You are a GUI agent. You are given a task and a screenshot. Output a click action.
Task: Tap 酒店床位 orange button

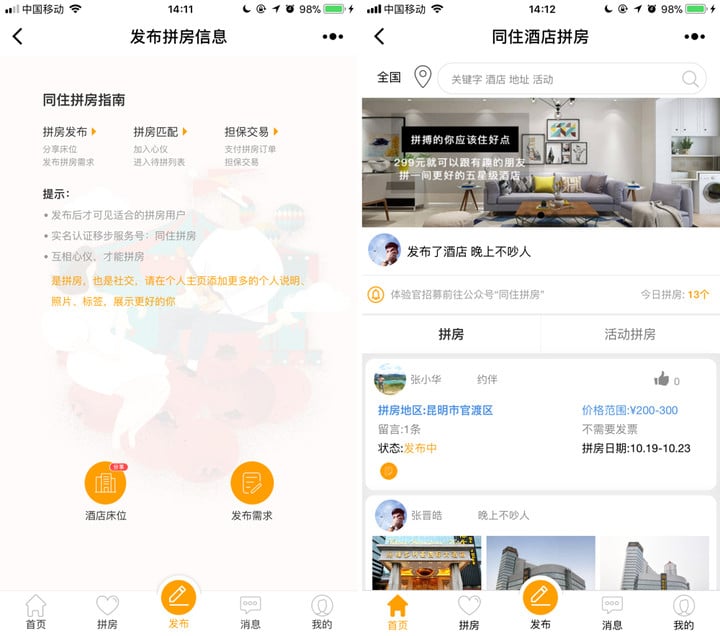106,484
